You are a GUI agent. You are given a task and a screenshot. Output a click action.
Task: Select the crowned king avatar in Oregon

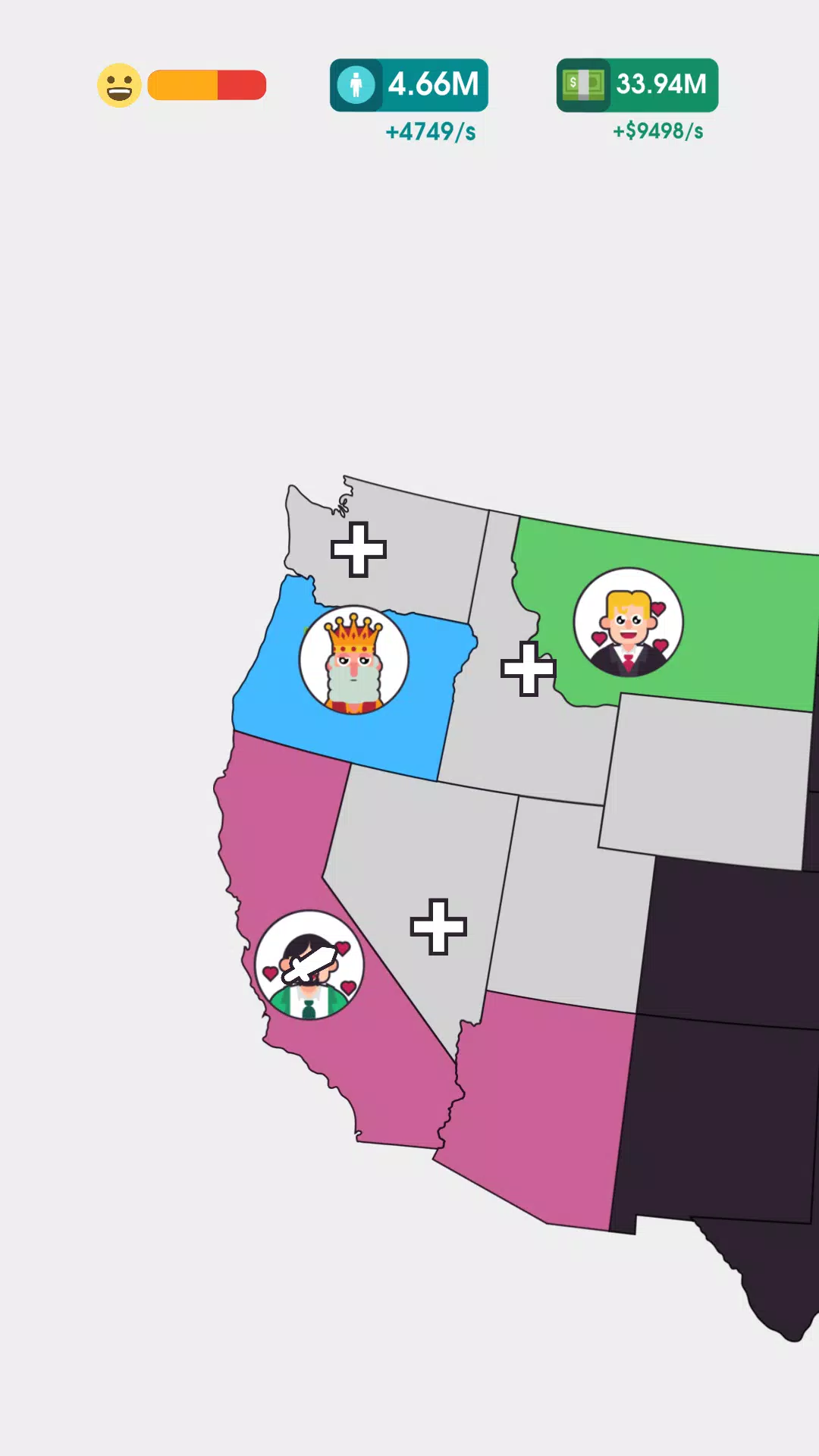coord(354,660)
